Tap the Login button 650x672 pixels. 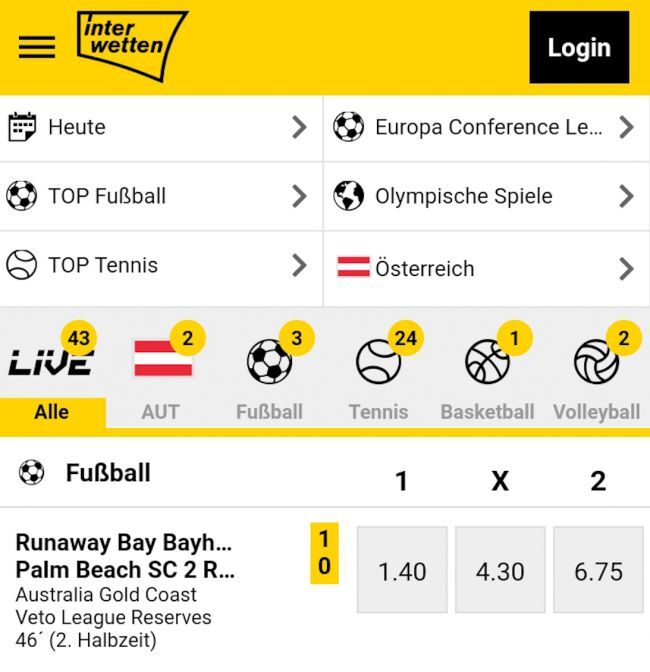578,47
